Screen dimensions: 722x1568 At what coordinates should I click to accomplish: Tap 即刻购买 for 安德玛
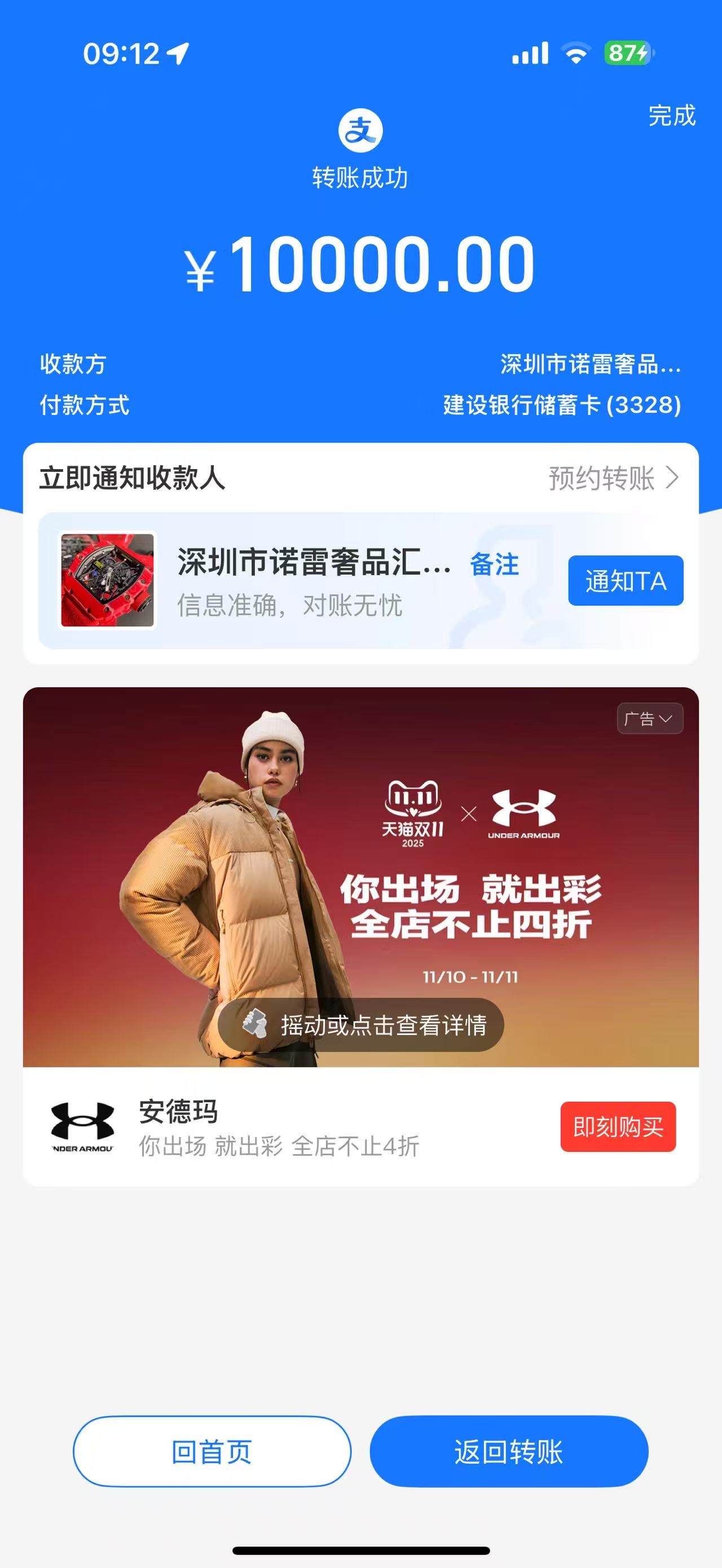click(617, 1127)
